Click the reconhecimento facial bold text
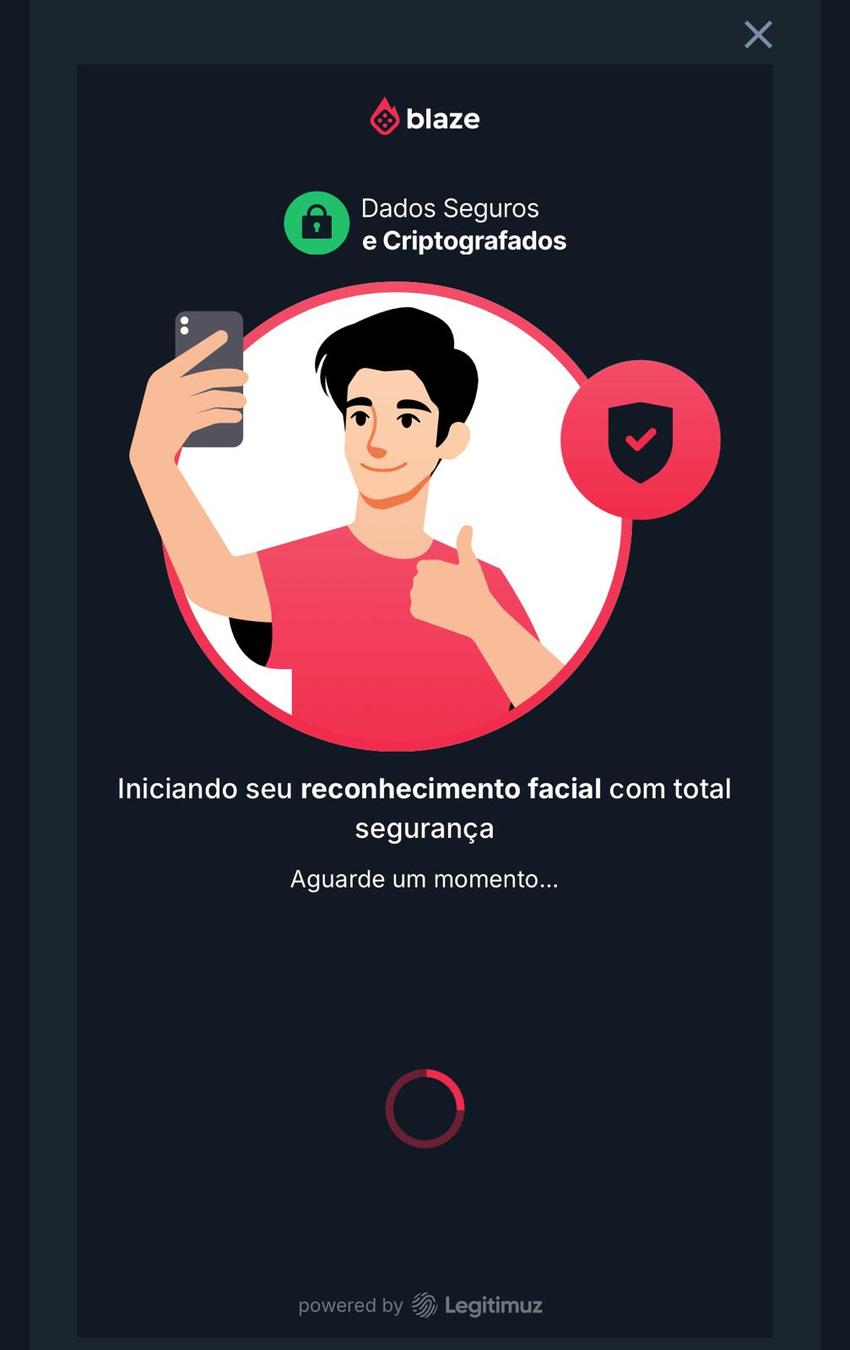This screenshot has height=1350, width=850. [x=452, y=789]
